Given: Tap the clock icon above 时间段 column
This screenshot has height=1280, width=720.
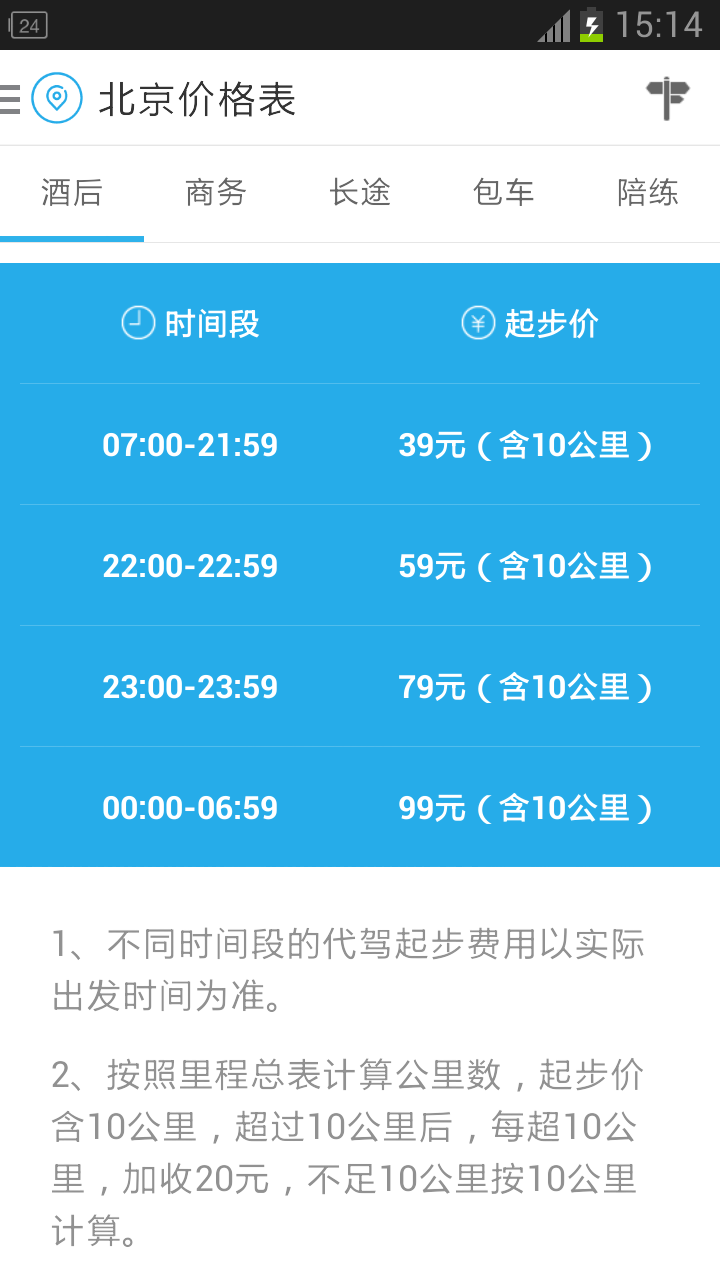Looking at the screenshot, I should coord(138,323).
